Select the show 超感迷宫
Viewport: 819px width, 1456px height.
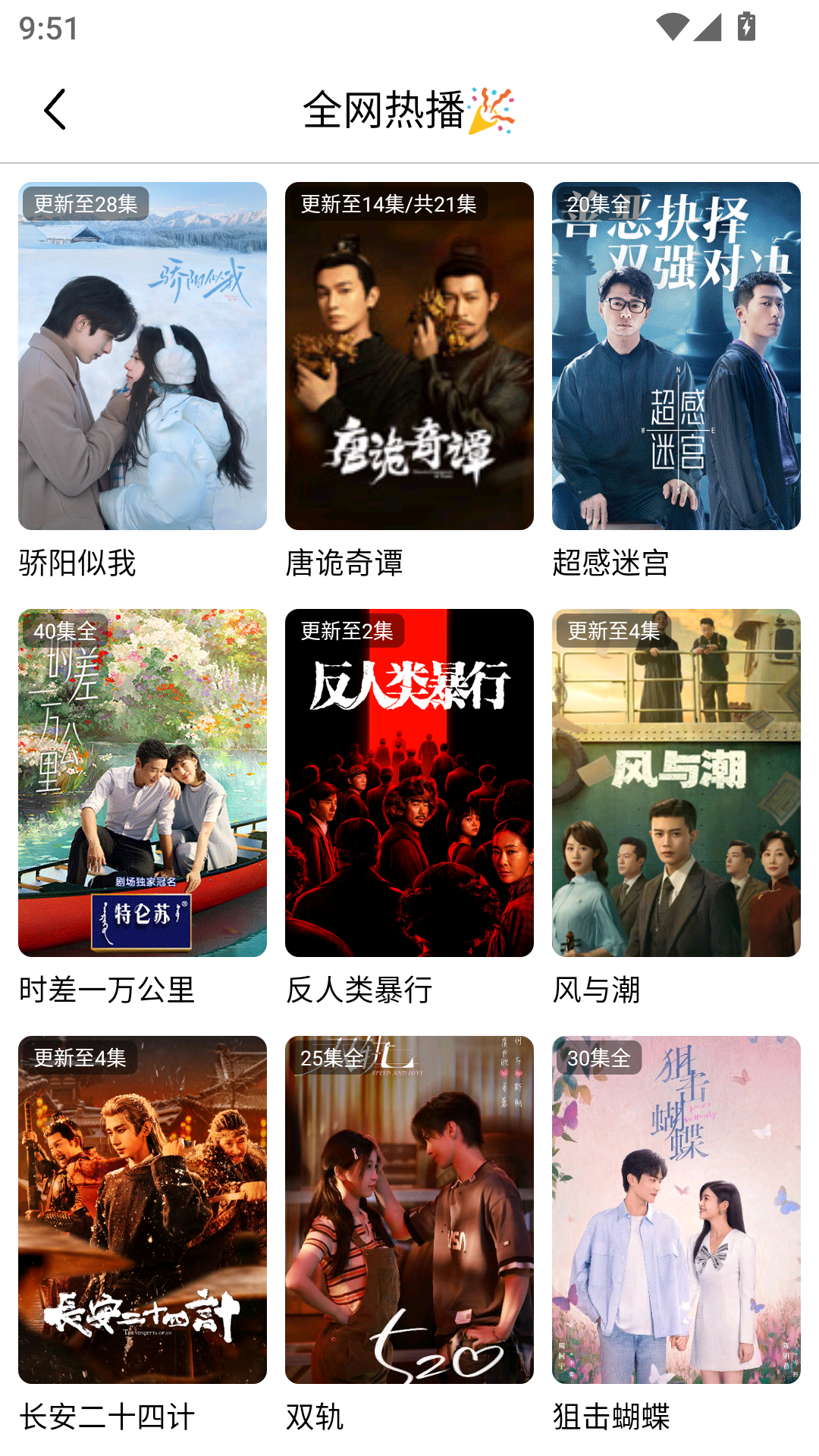(676, 356)
